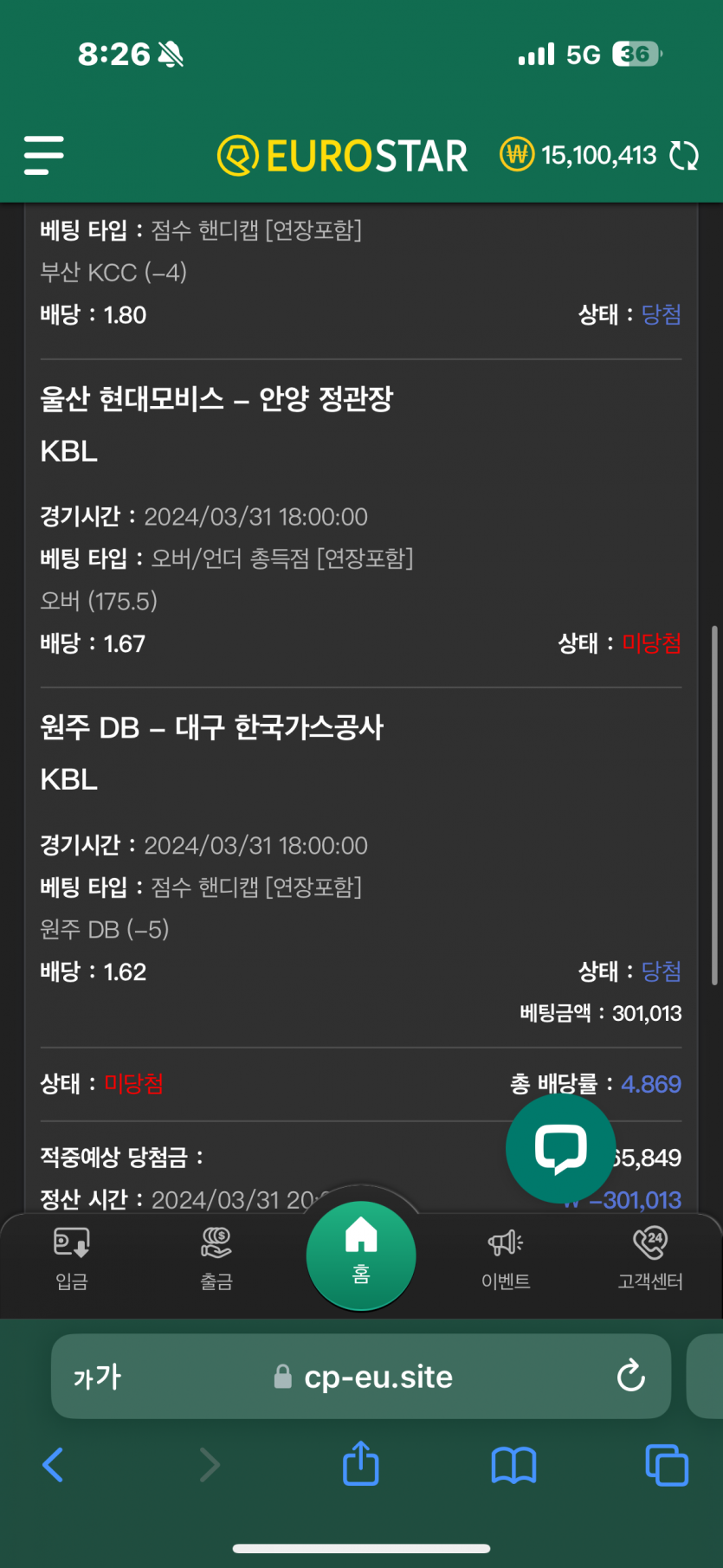Open Safari bookmarks
The image size is (723, 1568).
pyautogui.click(x=513, y=1465)
